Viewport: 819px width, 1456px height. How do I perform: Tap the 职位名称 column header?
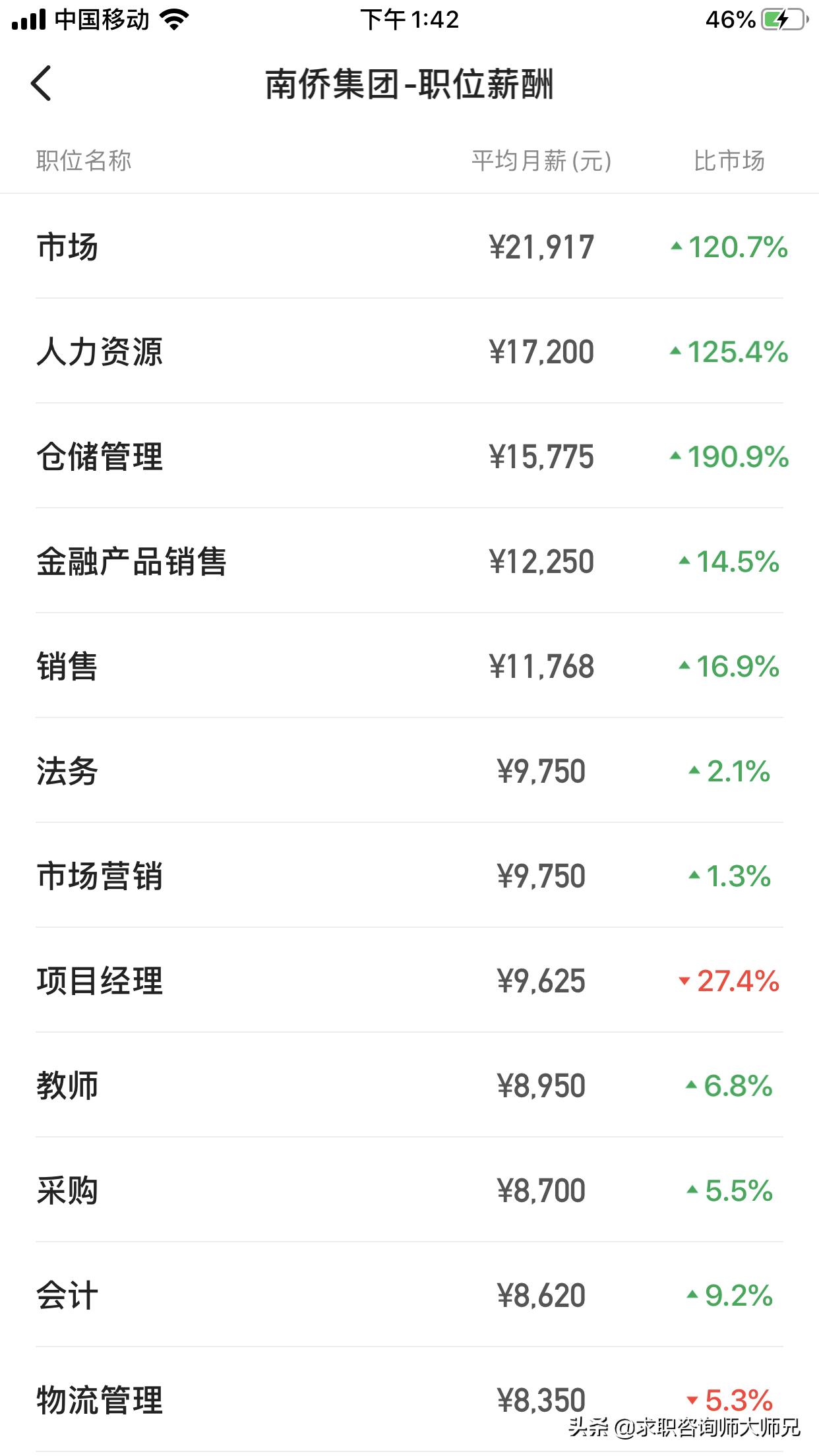(x=82, y=158)
